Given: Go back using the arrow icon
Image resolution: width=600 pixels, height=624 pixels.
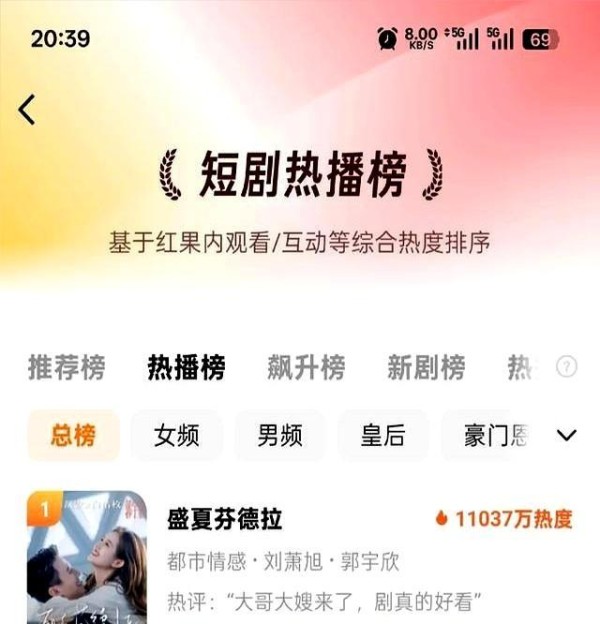Looking at the screenshot, I should point(27,109).
